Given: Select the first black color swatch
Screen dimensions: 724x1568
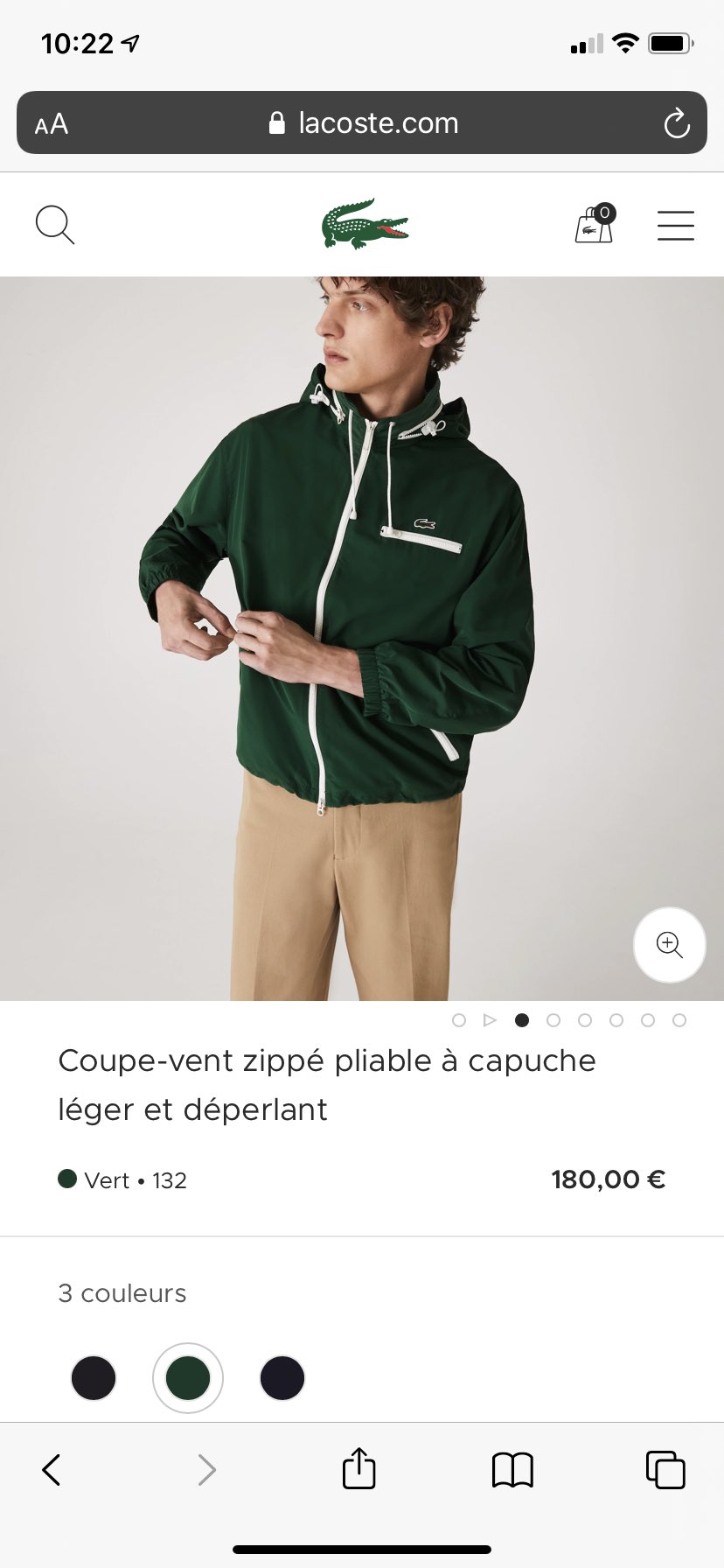Looking at the screenshot, I should (x=94, y=1378).
